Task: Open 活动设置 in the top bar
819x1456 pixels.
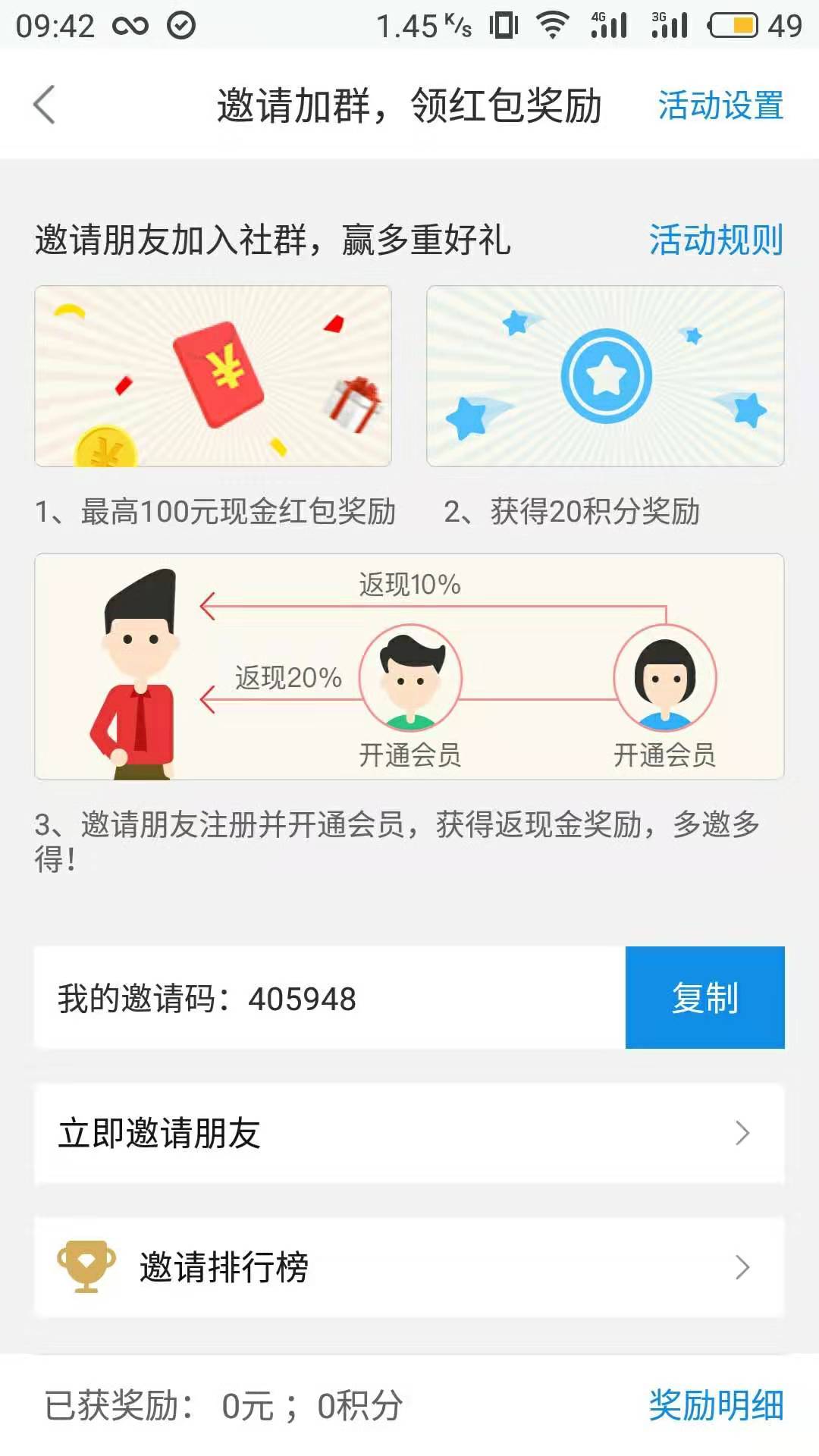Action: pyautogui.click(x=720, y=105)
